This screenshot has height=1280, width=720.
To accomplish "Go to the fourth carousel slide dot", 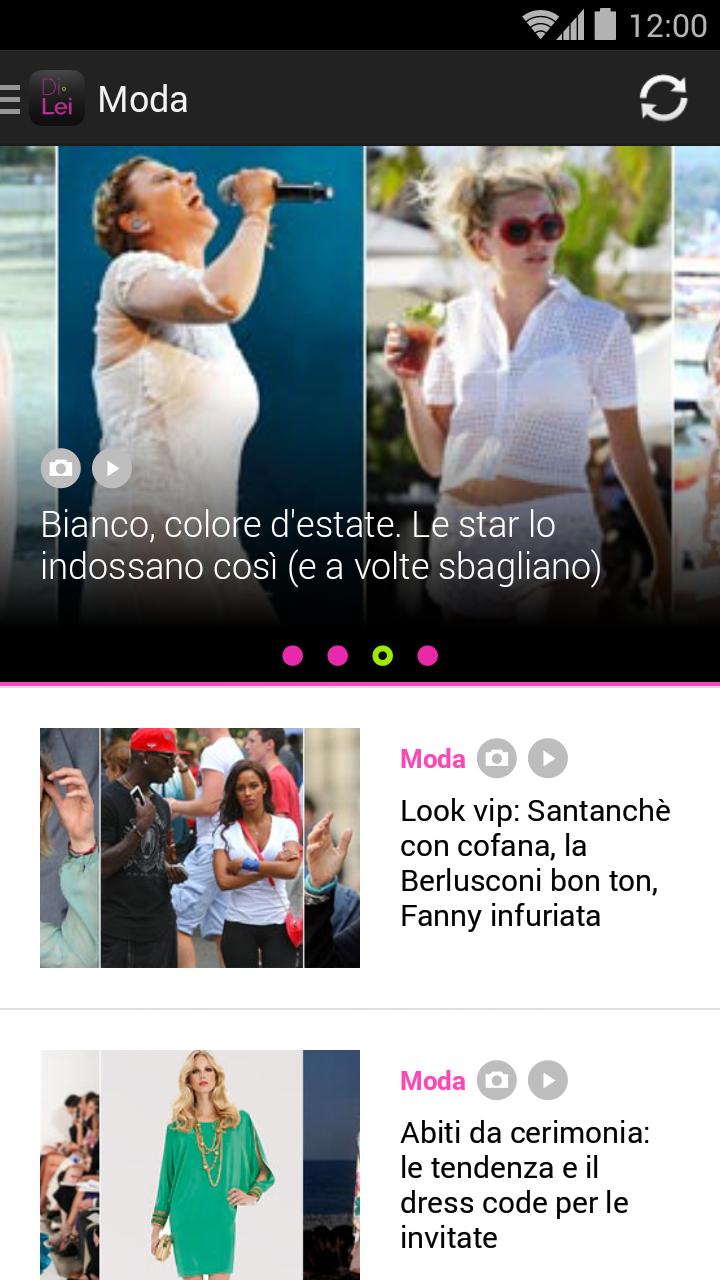I will 428,656.
